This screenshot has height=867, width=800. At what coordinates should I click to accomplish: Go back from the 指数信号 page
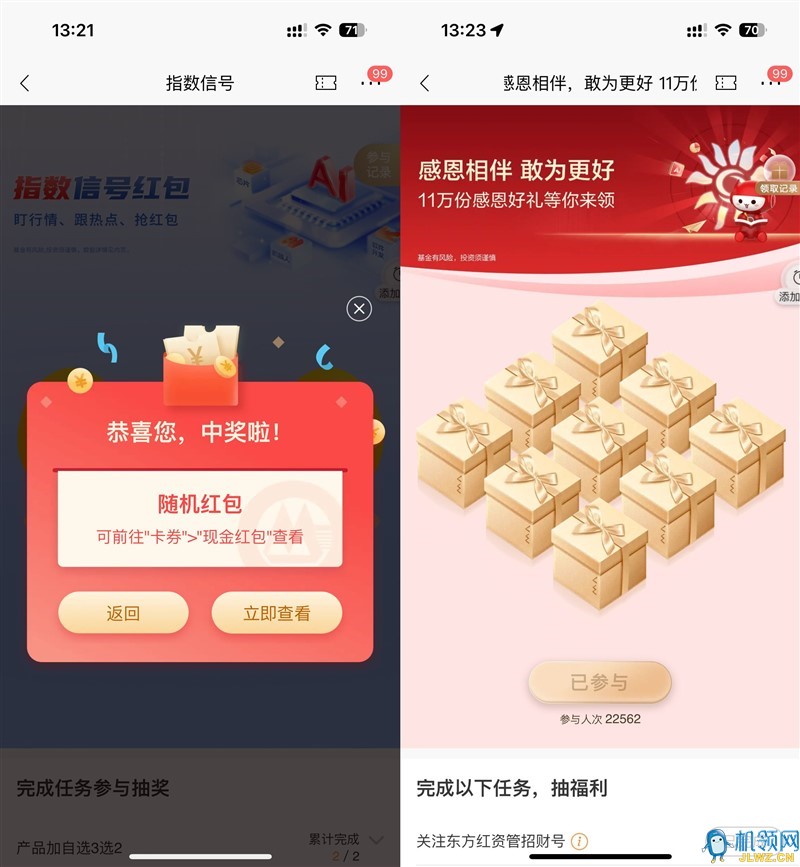[x=25, y=84]
